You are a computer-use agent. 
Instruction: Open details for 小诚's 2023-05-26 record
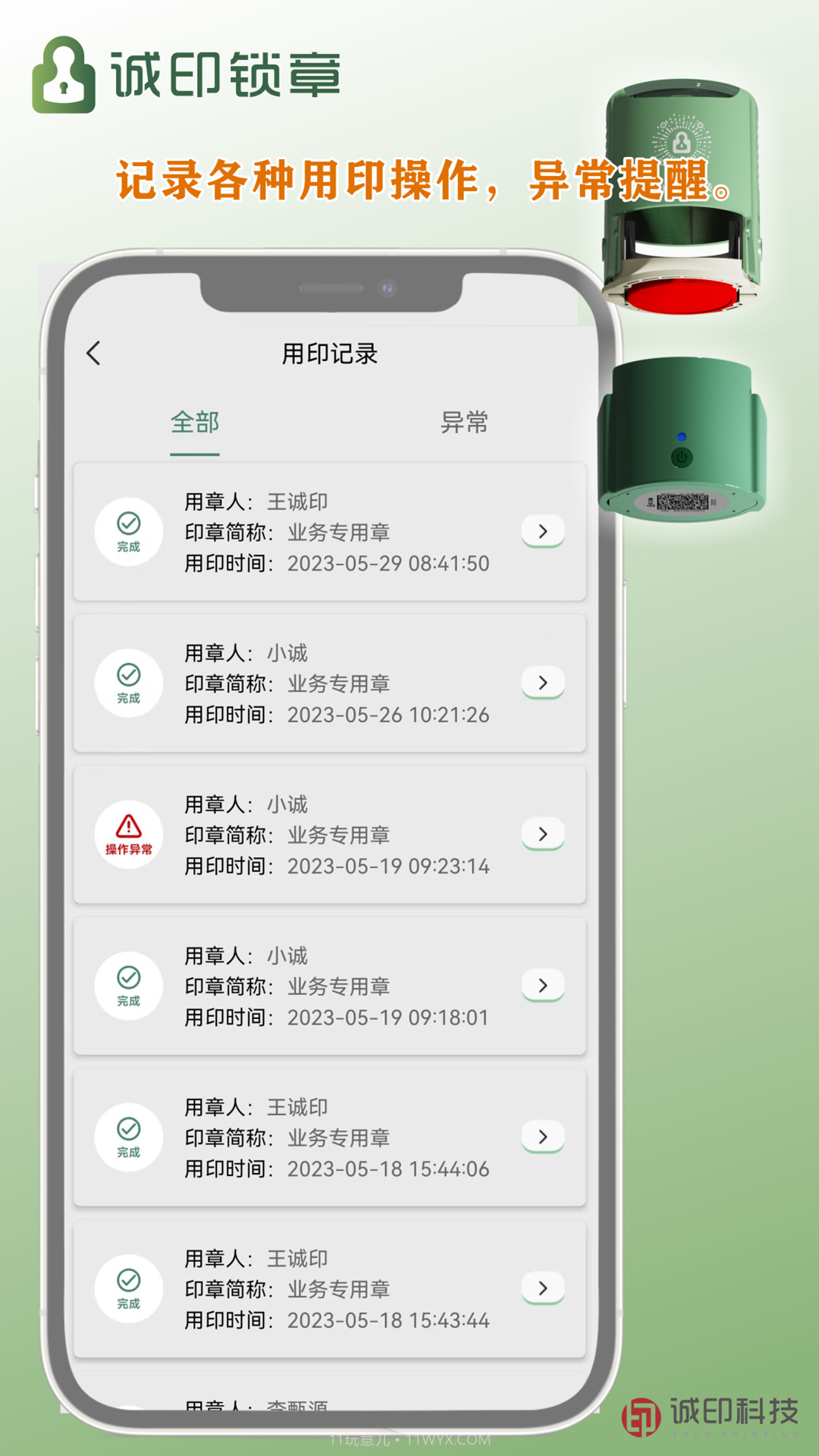pyautogui.click(x=543, y=683)
